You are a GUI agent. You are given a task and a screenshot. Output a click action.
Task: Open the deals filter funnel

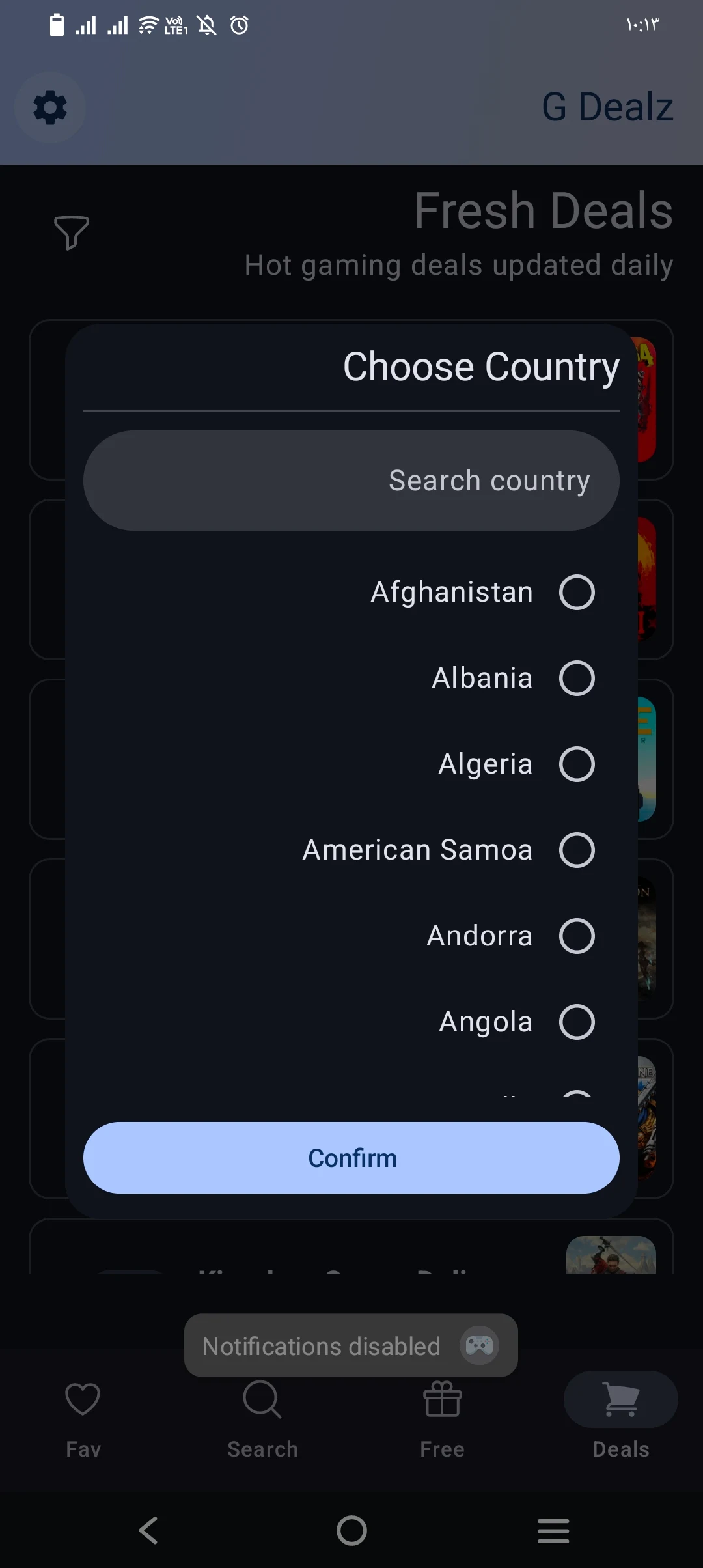coord(71,232)
